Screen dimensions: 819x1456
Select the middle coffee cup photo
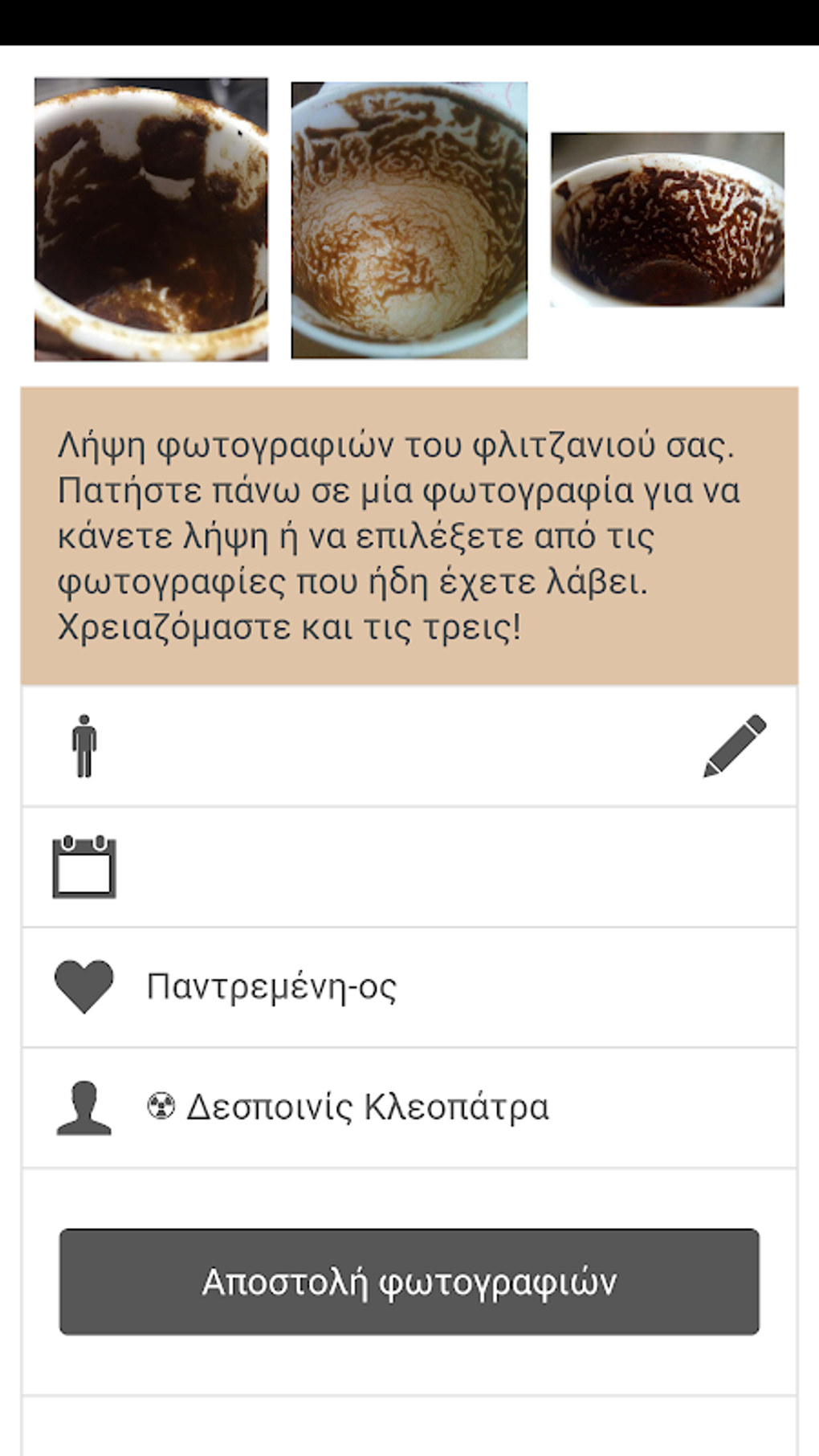click(409, 220)
